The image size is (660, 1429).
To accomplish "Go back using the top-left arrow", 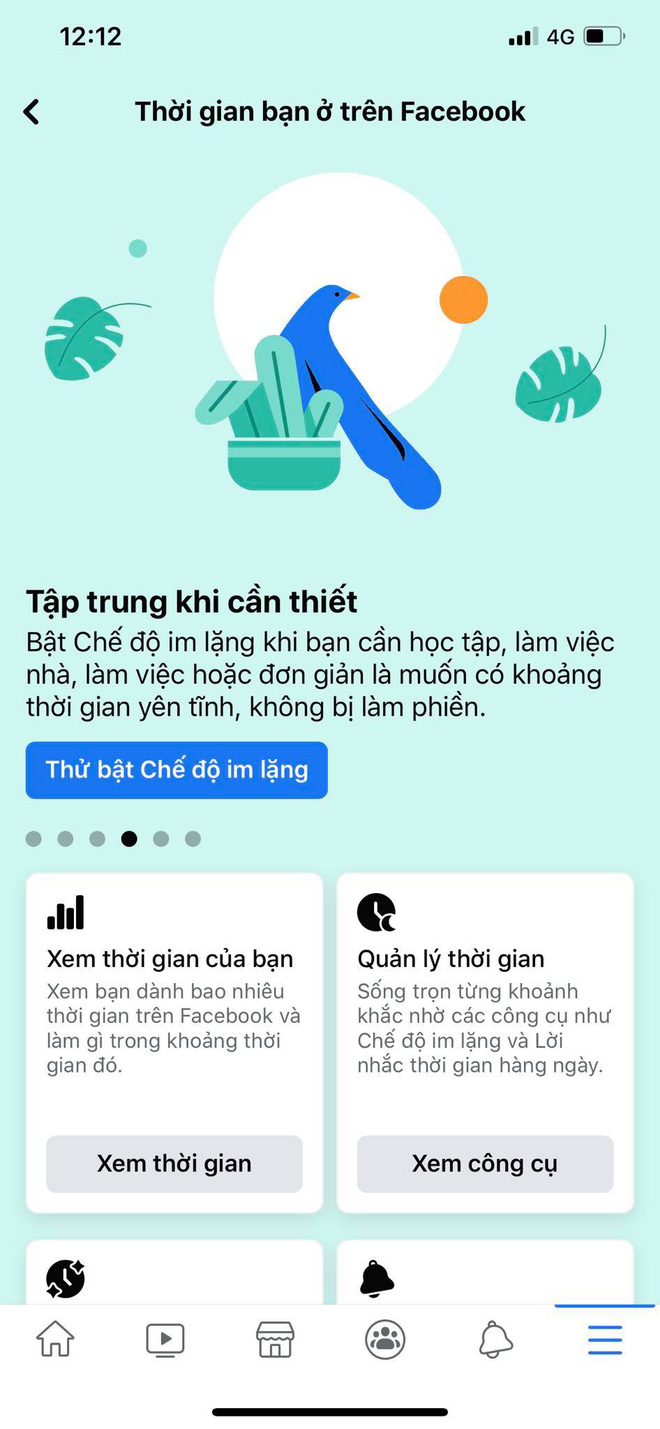I will (x=32, y=112).
